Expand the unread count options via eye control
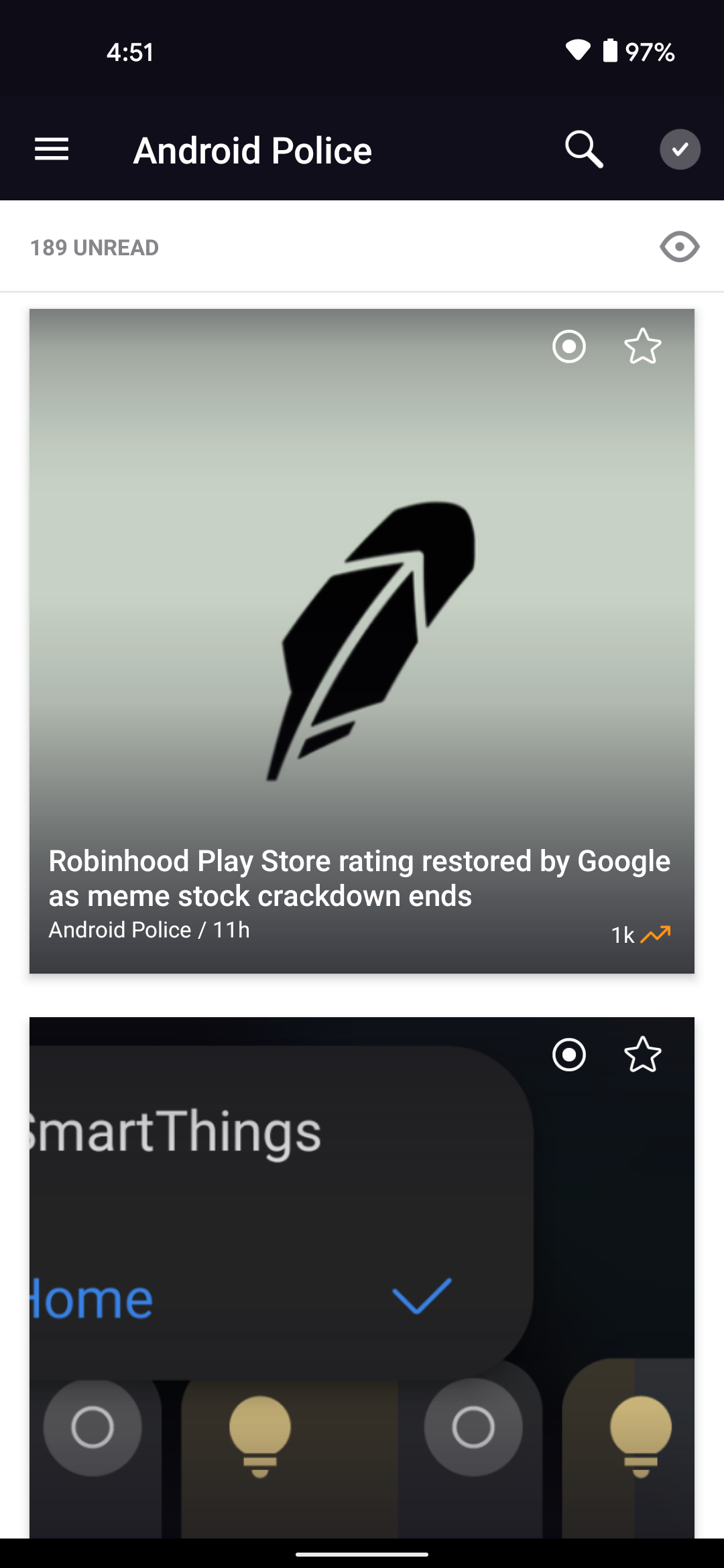Viewport: 724px width, 1568px height. coord(679,247)
